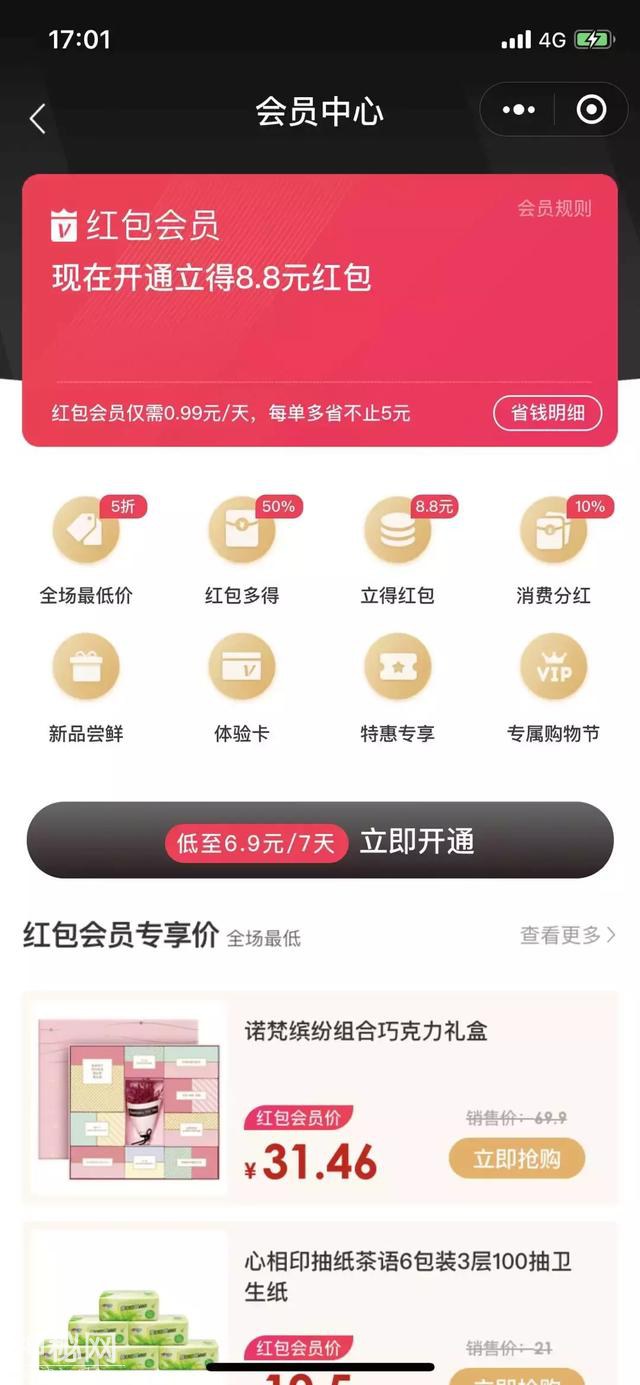
Task: Open 专属购物节 benefit
Action: click(x=553, y=688)
